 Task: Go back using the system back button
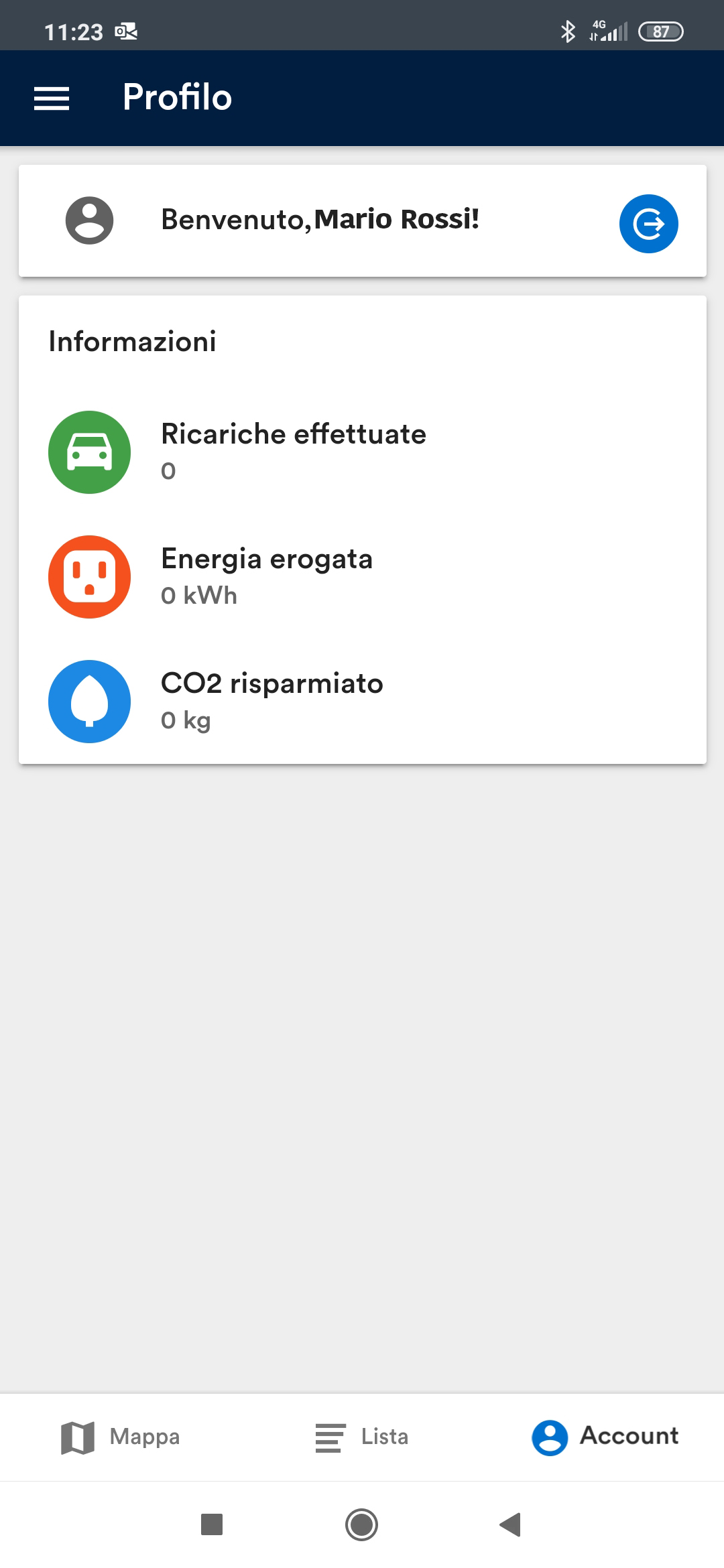(x=511, y=1524)
